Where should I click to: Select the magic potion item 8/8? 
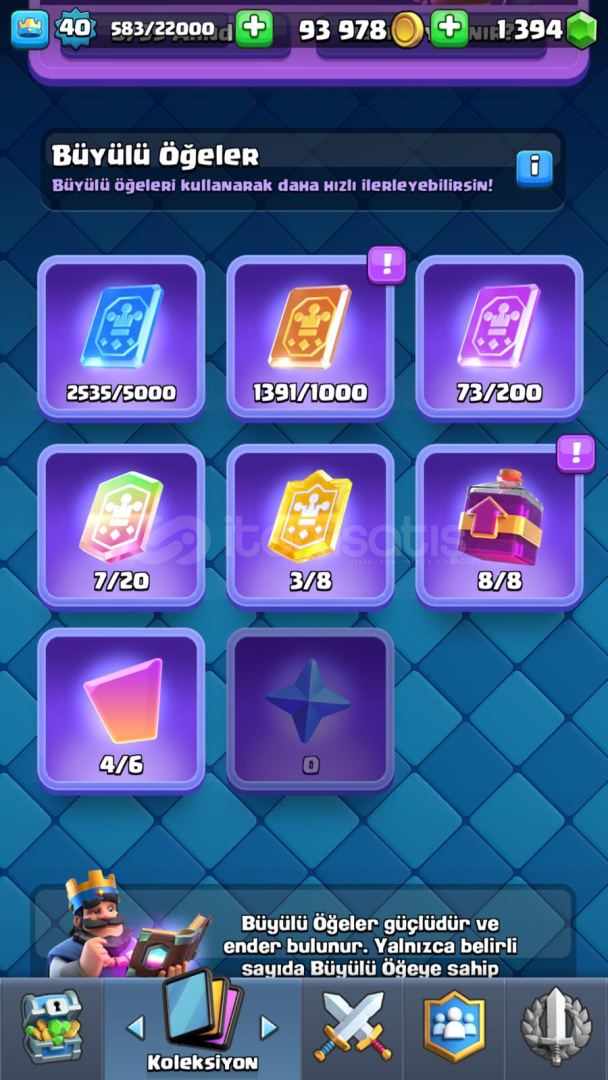[499, 525]
